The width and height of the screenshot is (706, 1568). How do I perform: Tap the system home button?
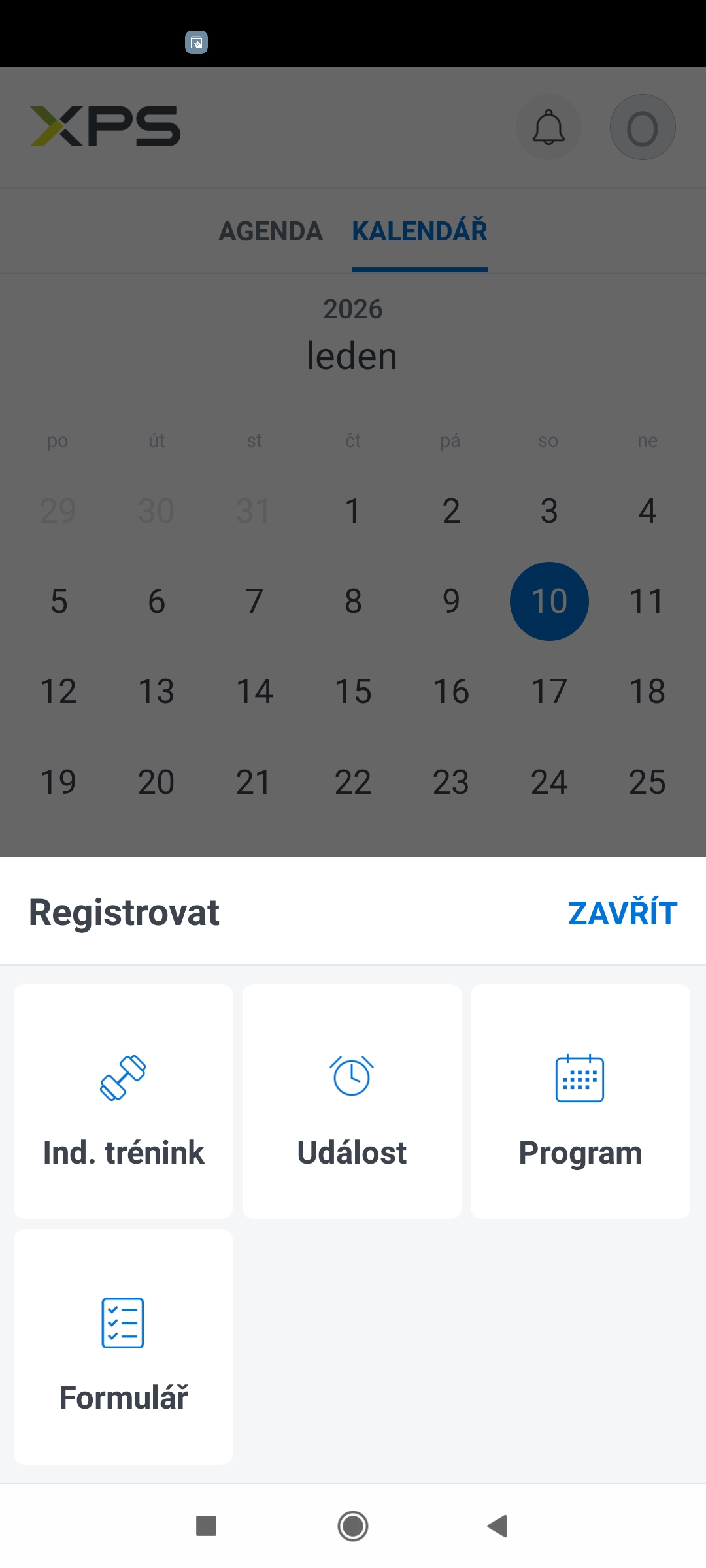pyautogui.click(x=353, y=1526)
